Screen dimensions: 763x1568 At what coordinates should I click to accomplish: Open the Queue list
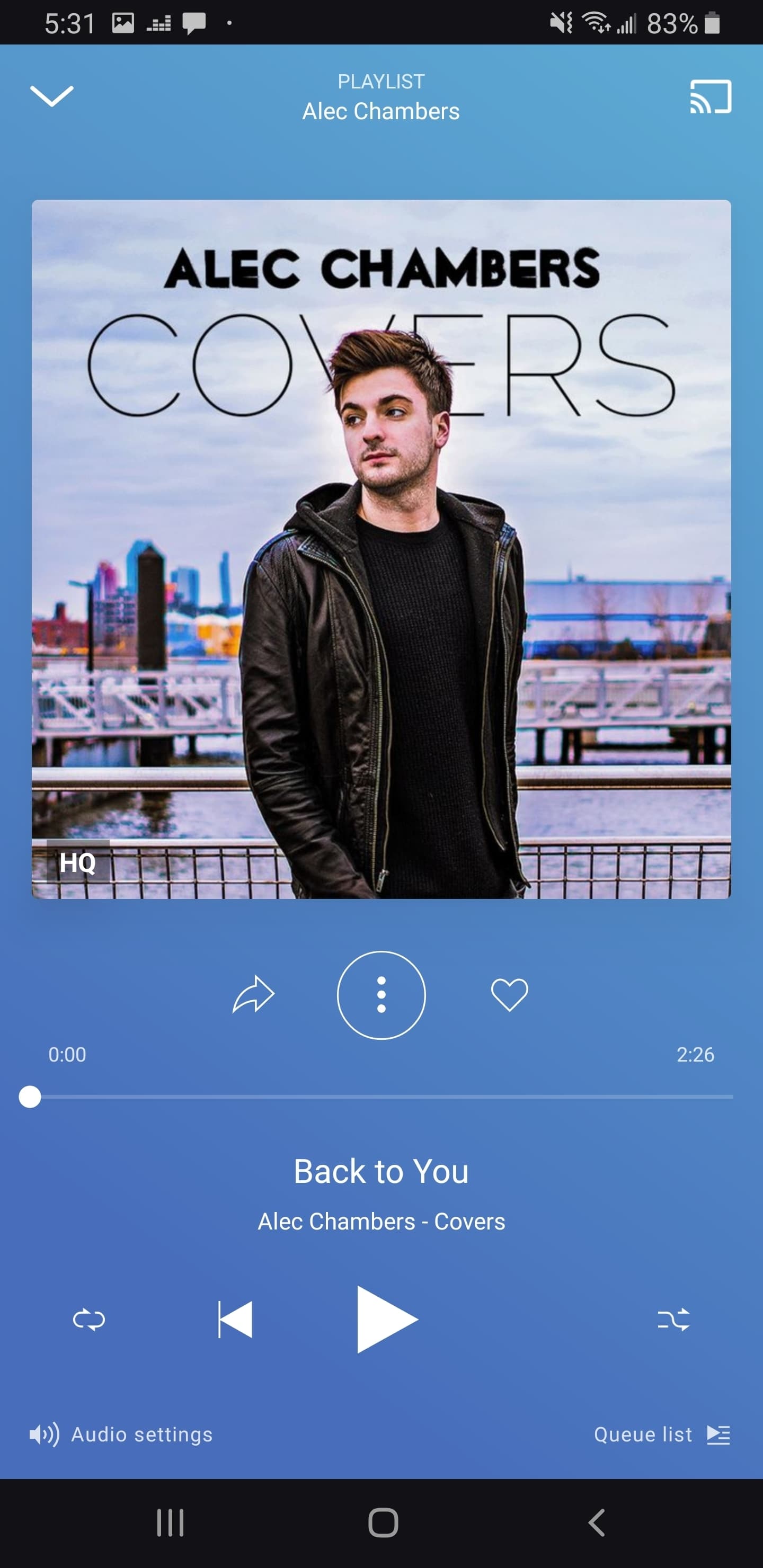pos(661,1434)
